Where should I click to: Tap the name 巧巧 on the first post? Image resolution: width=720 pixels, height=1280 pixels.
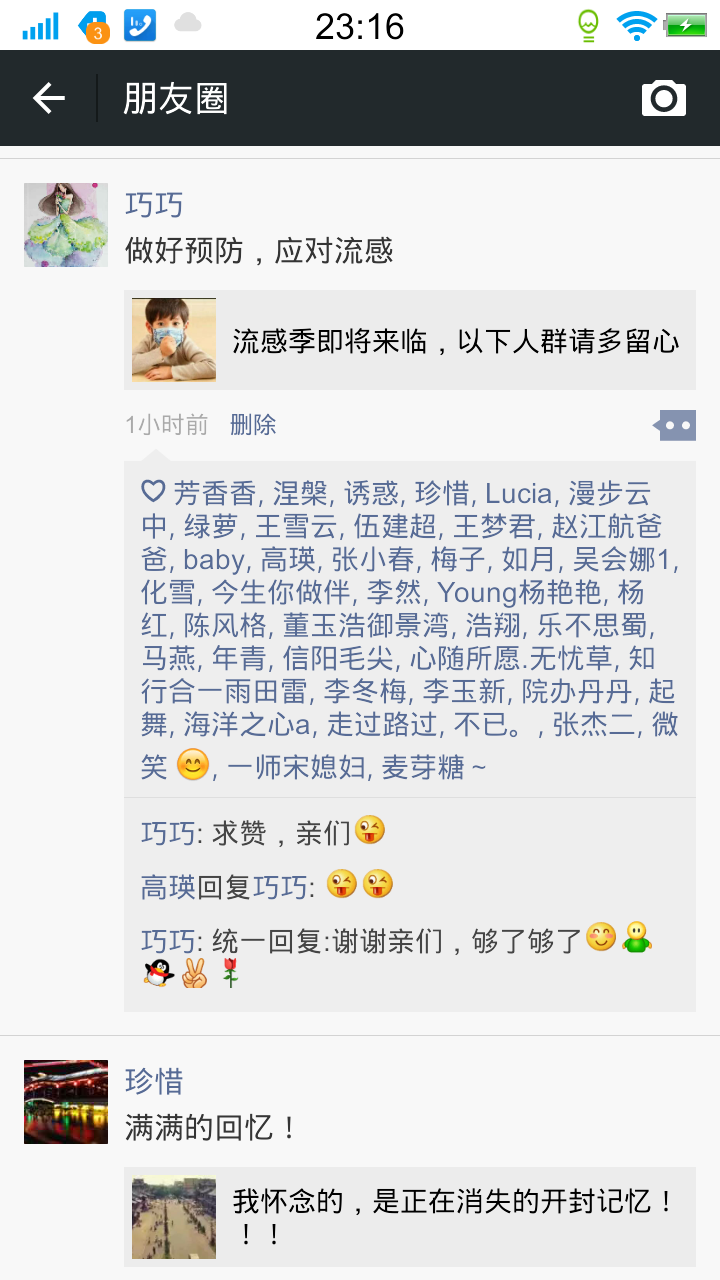click(x=154, y=204)
